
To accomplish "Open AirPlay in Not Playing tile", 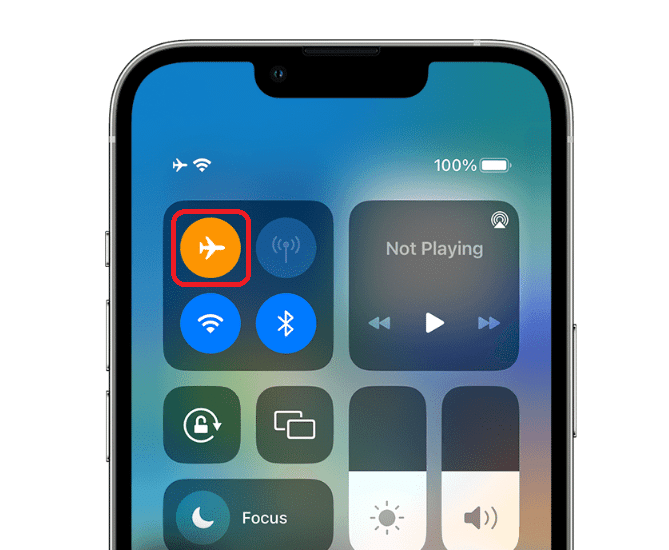I will tap(499, 220).
